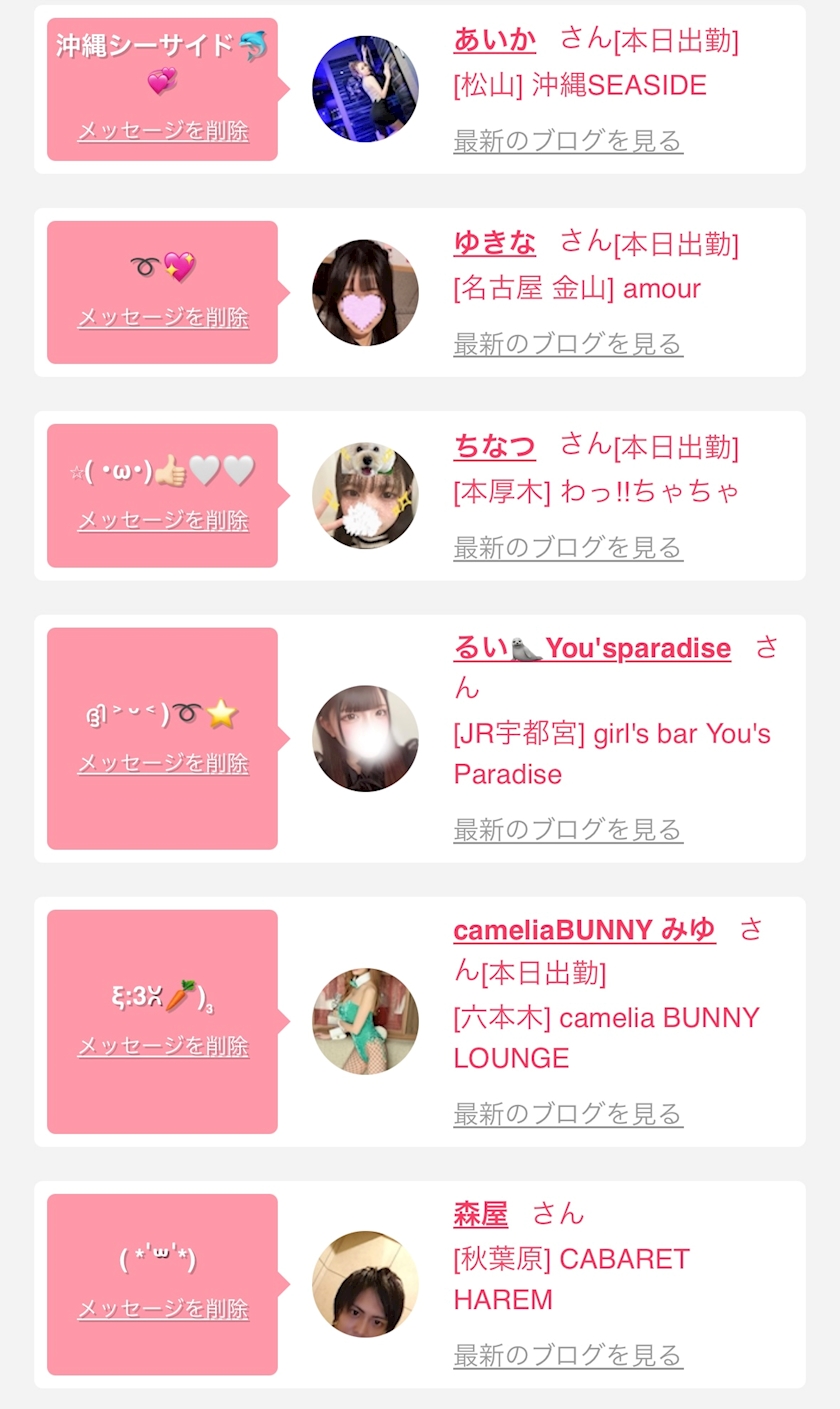840x1409 pixels.
Task: View 森屋's latest blog
Action: [x=567, y=1355]
